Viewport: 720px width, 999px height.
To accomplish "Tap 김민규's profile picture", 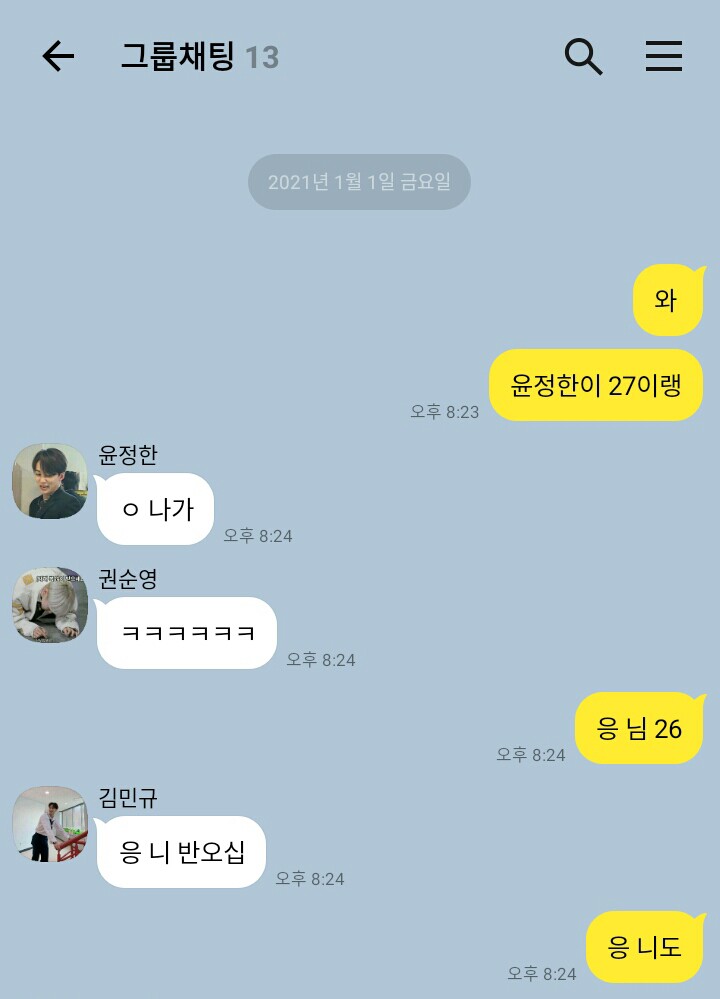I will coord(50,824).
